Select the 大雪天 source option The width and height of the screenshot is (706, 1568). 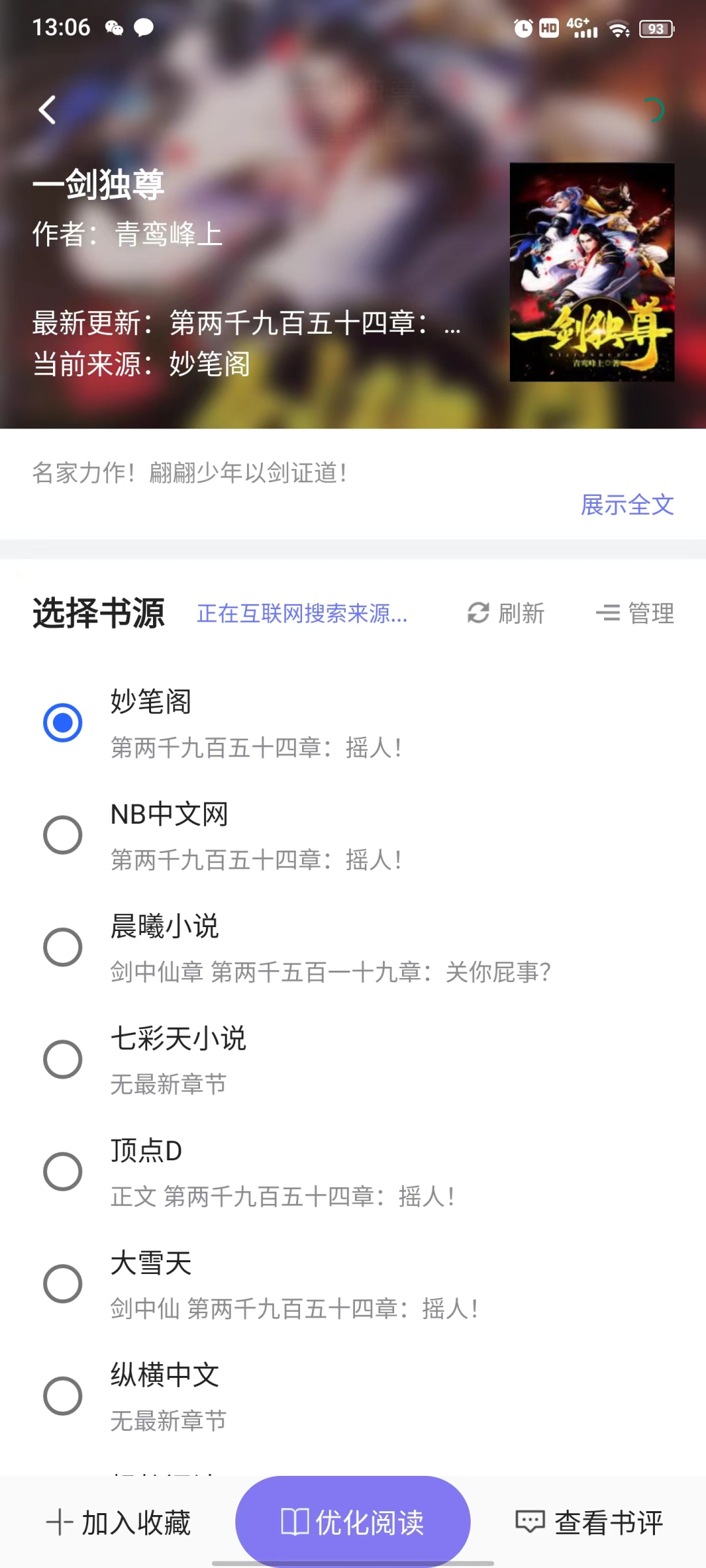pyautogui.click(x=62, y=1282)
